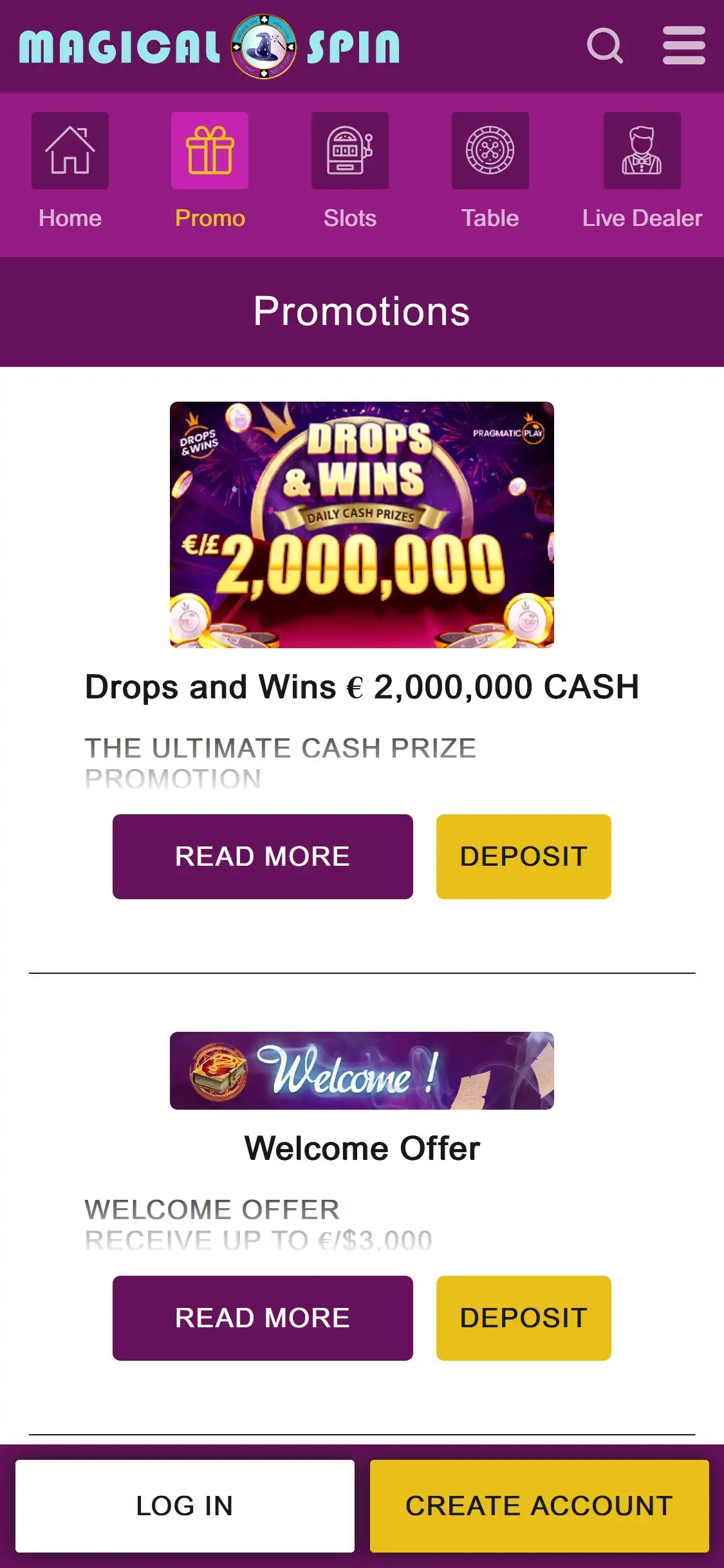724x1568 pixels.
Task: Open the Welcome banner image
Action: [x=362, y=1070]
